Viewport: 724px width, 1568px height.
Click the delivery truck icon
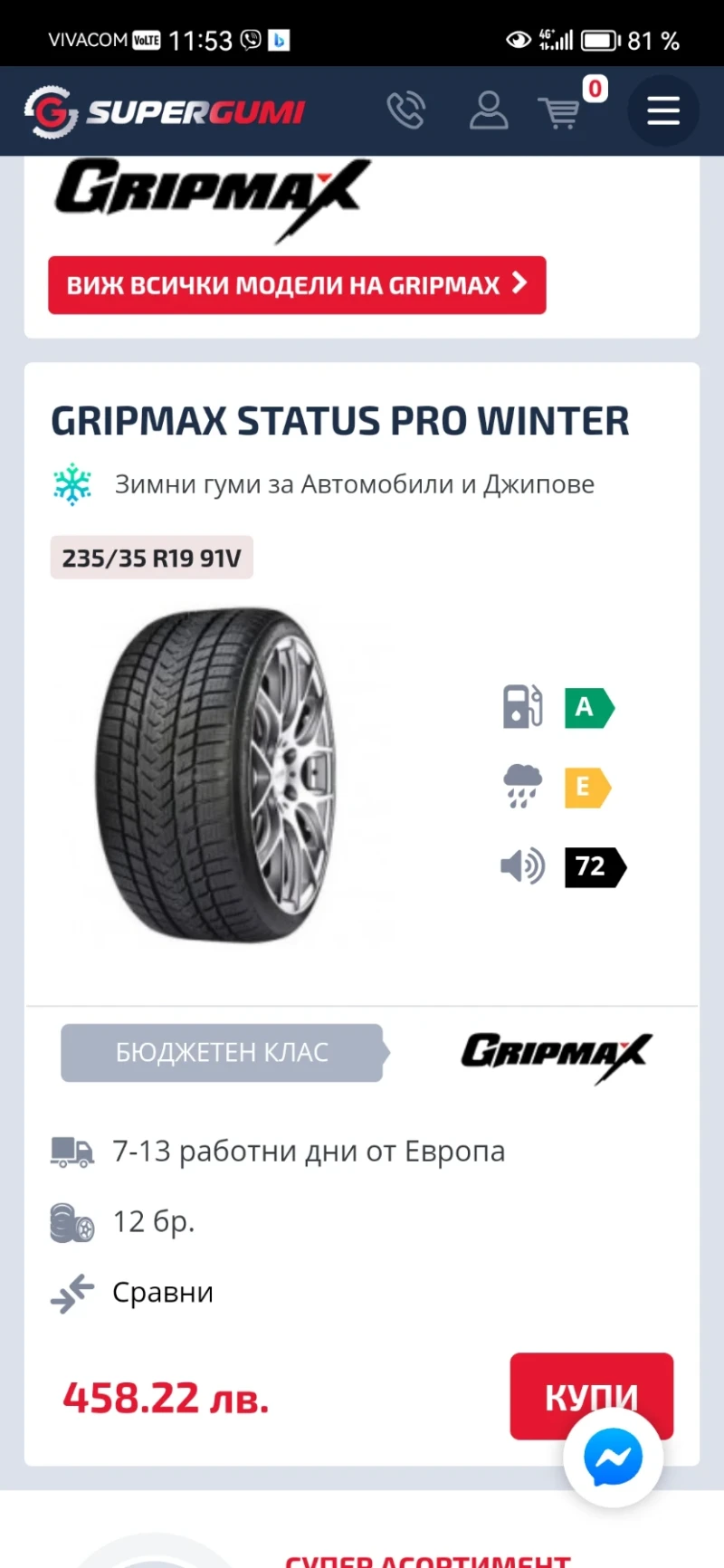(x=71, y=1151)
